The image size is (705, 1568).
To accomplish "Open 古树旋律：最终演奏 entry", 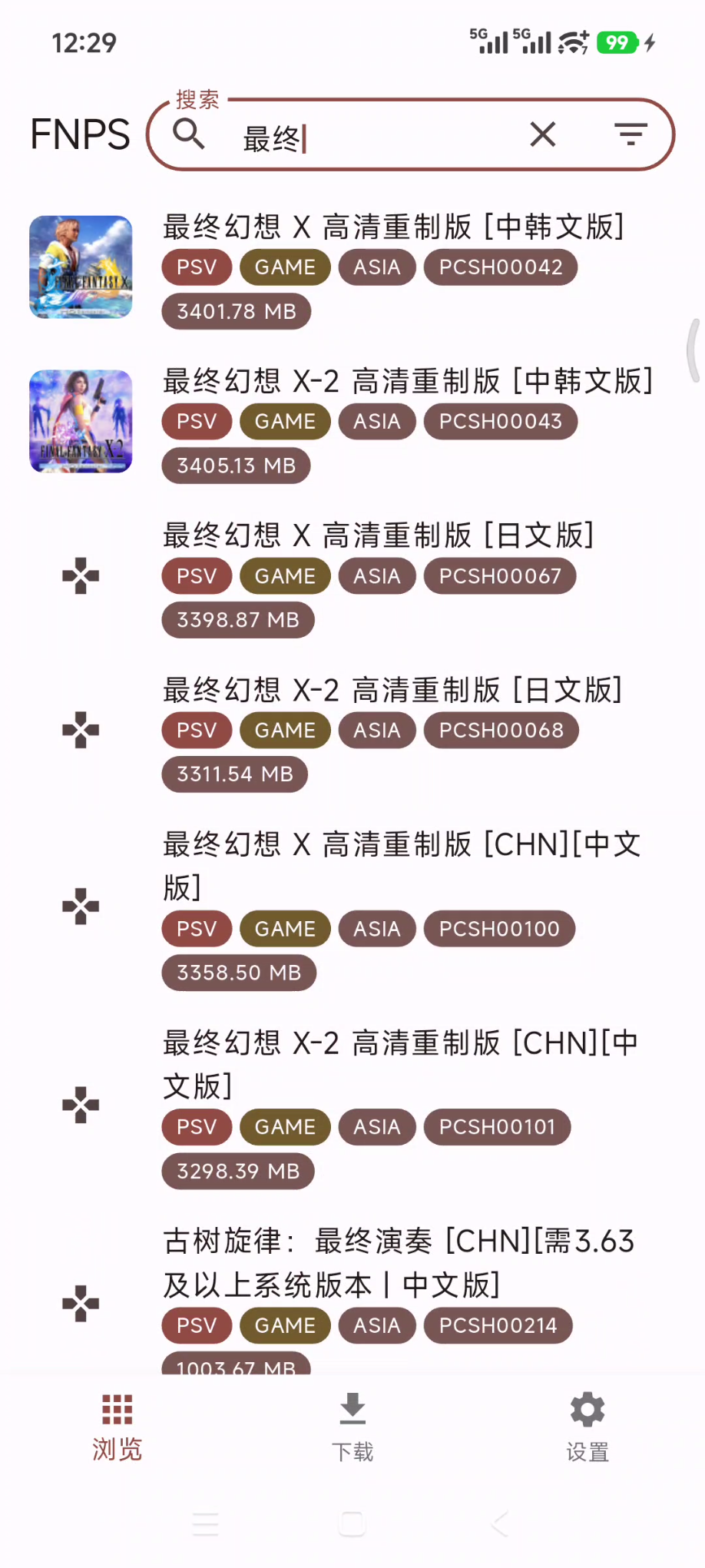I will (352, 1298).
